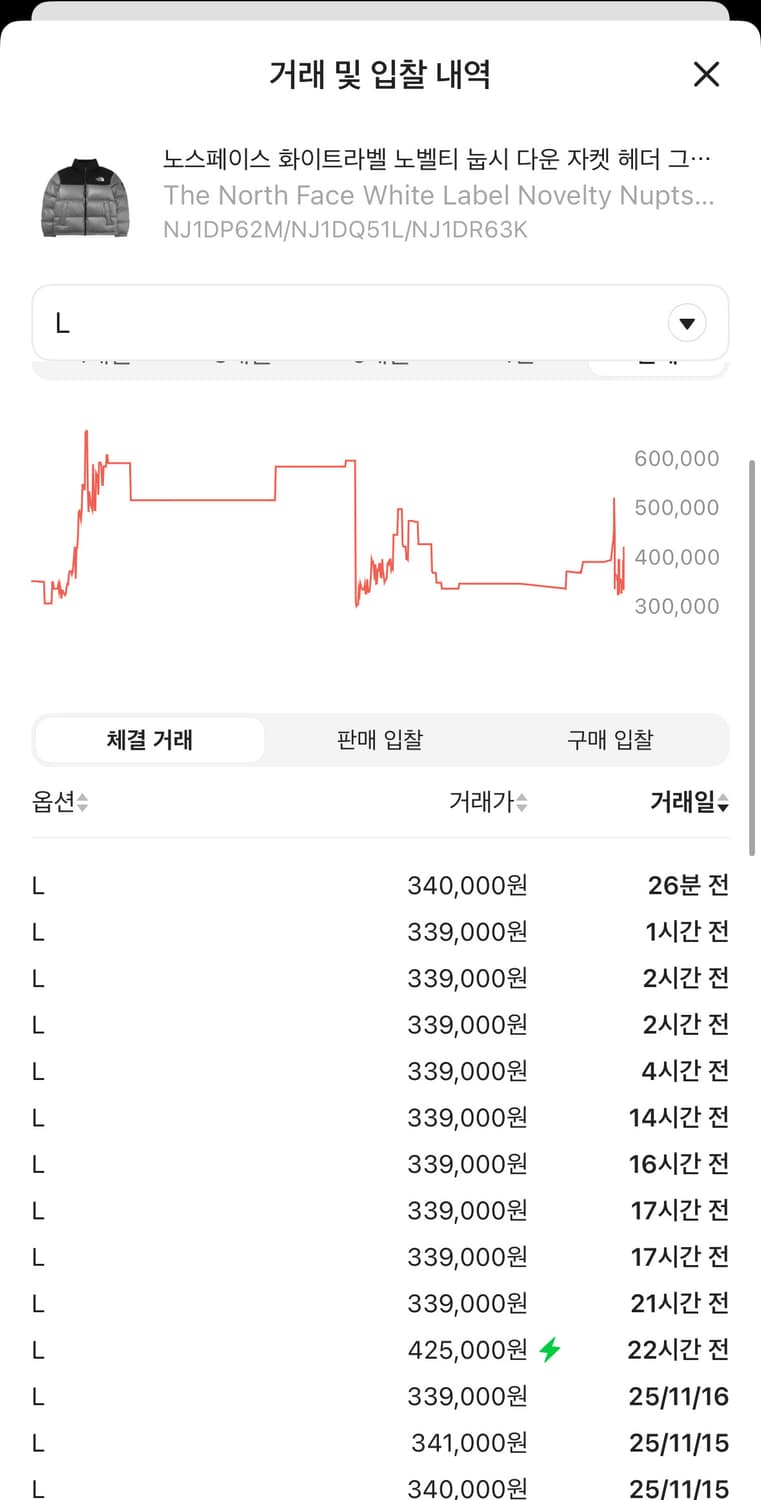The width and height of the screenshot is (761, 1500).
Task: Click the X to close trade history
Action: [707, 74]
